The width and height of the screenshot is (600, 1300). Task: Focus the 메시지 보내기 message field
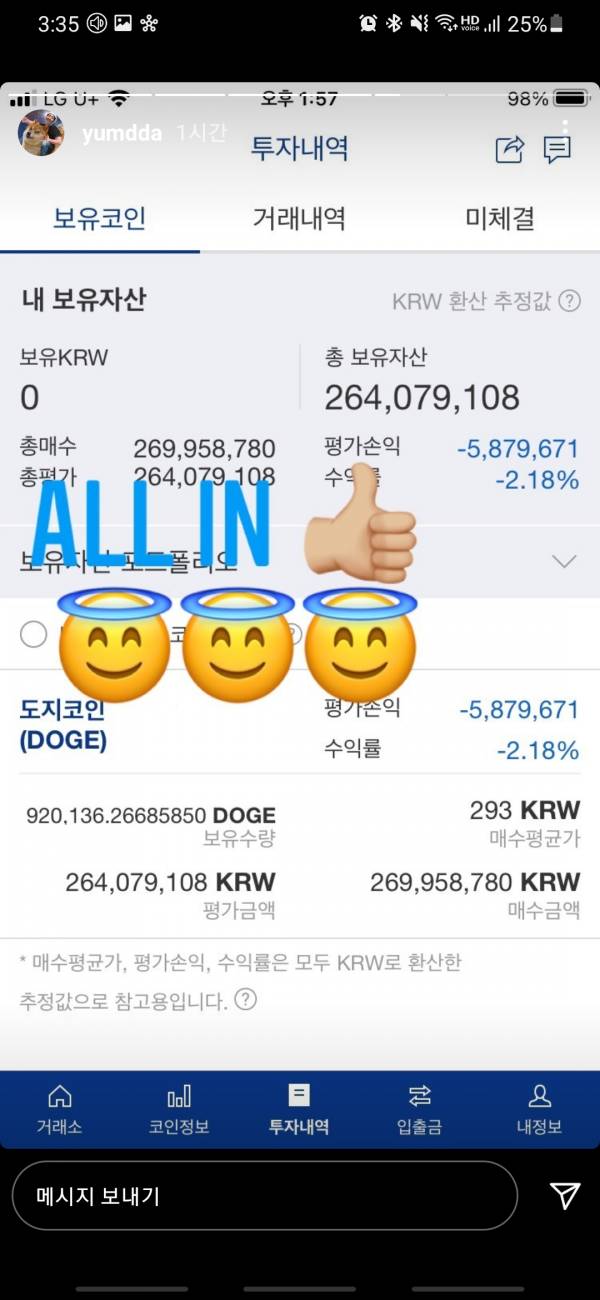(x=264, y=1196)
